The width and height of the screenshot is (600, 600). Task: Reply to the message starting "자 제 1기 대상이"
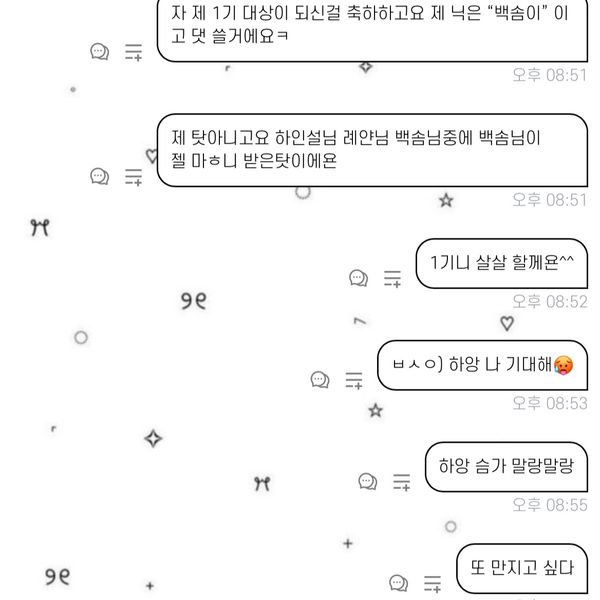(99, 51)
